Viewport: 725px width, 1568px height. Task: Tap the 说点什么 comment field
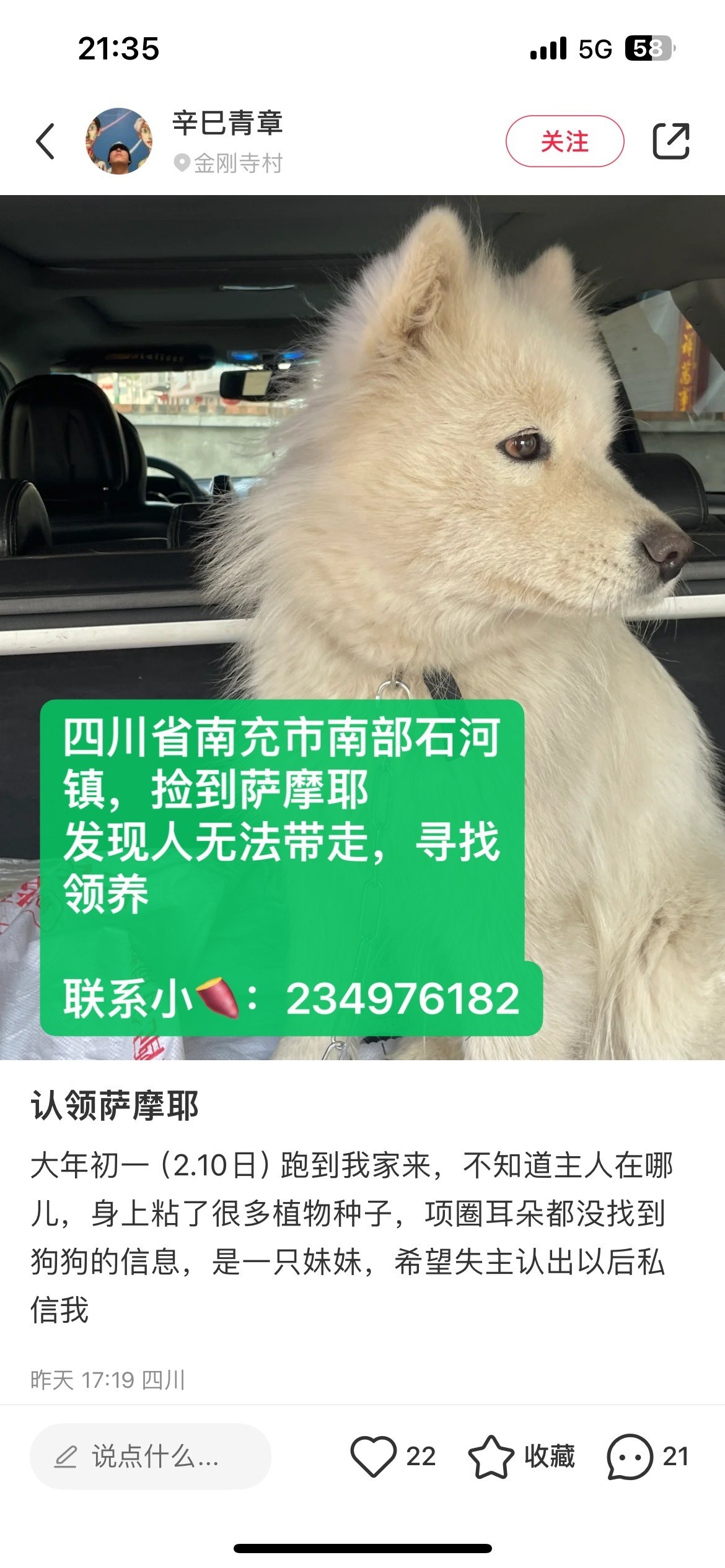click(x=151, y=1456)
